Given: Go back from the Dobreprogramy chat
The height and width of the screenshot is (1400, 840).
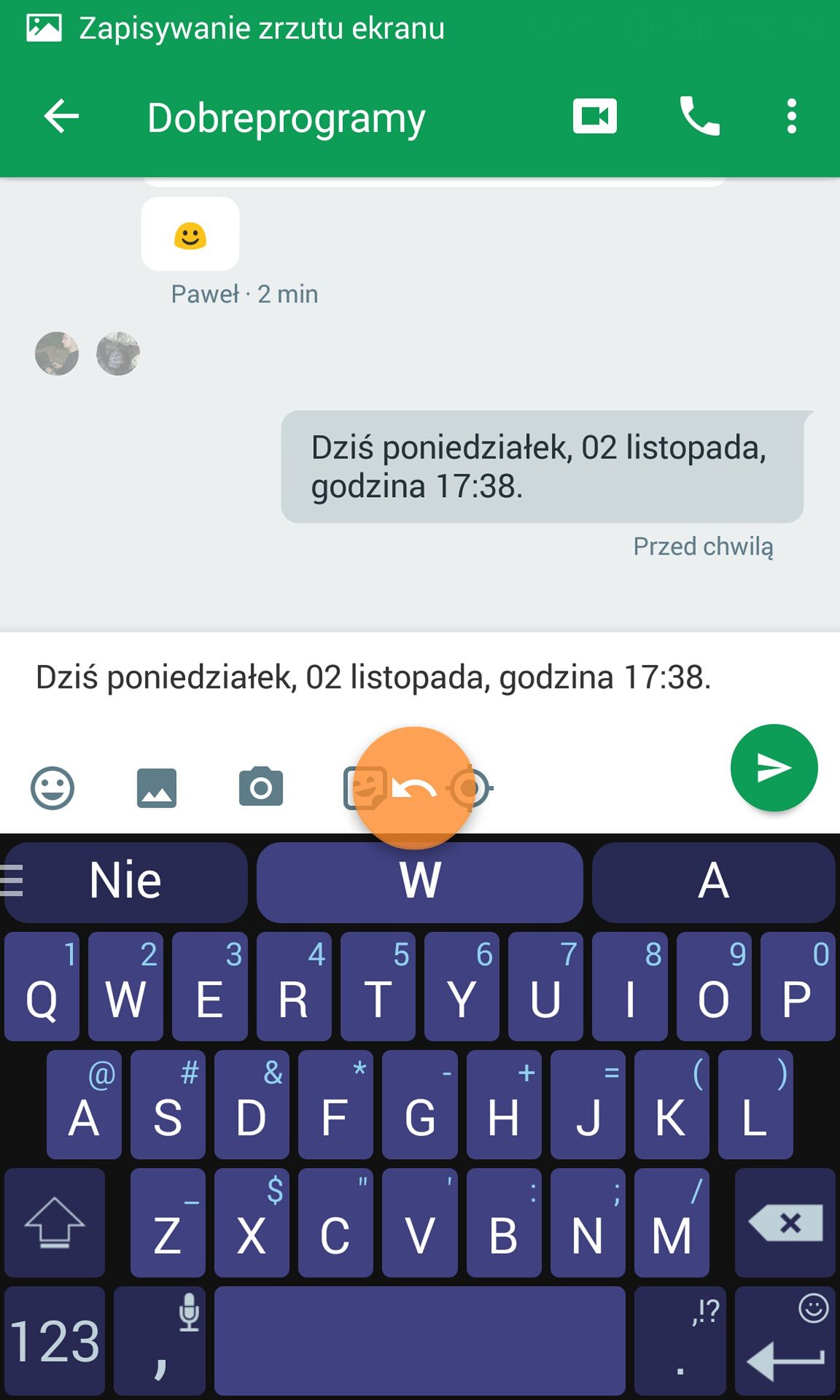Looking at the screenshot, I should (61, 117).
